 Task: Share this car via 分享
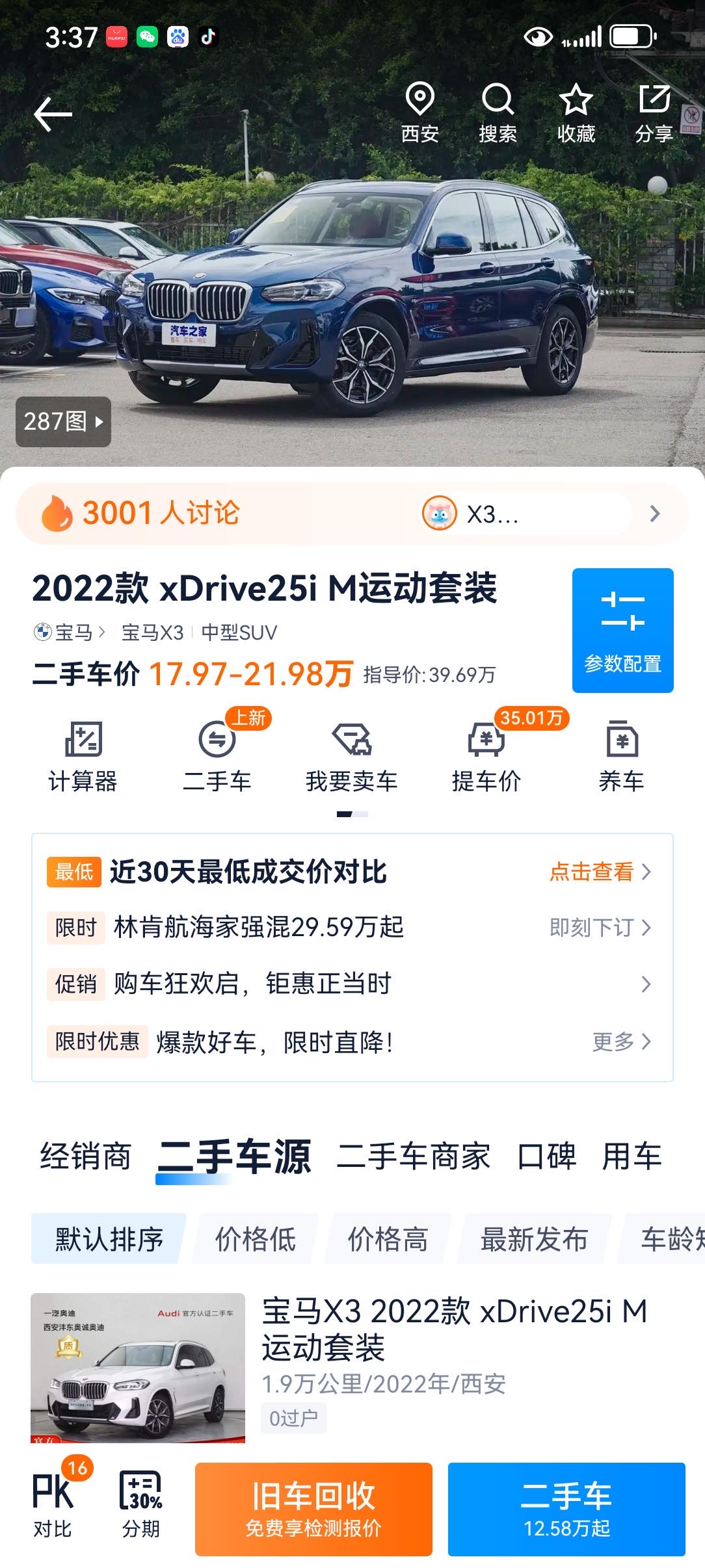tap(654, 113)
